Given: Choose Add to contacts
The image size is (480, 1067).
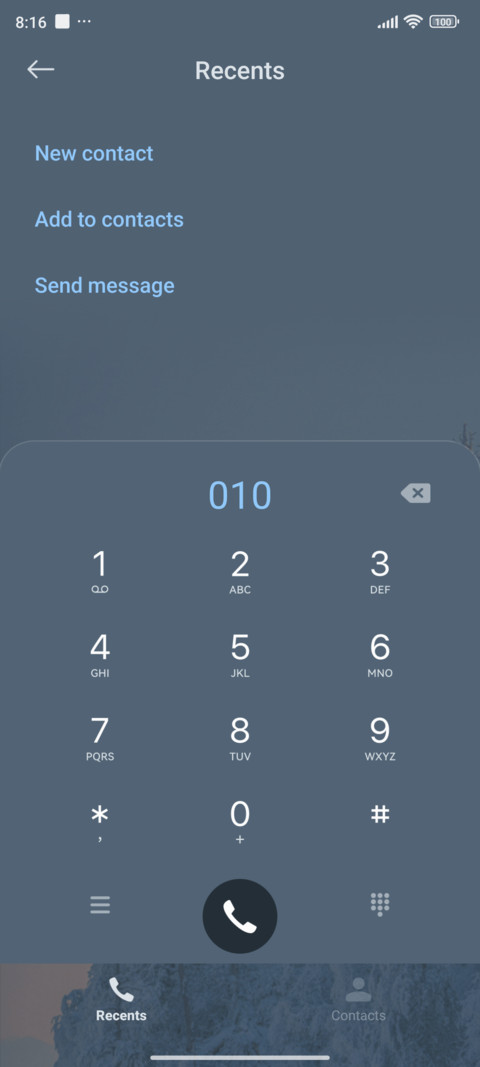Looking at the screenshot, I should (109, 219).
